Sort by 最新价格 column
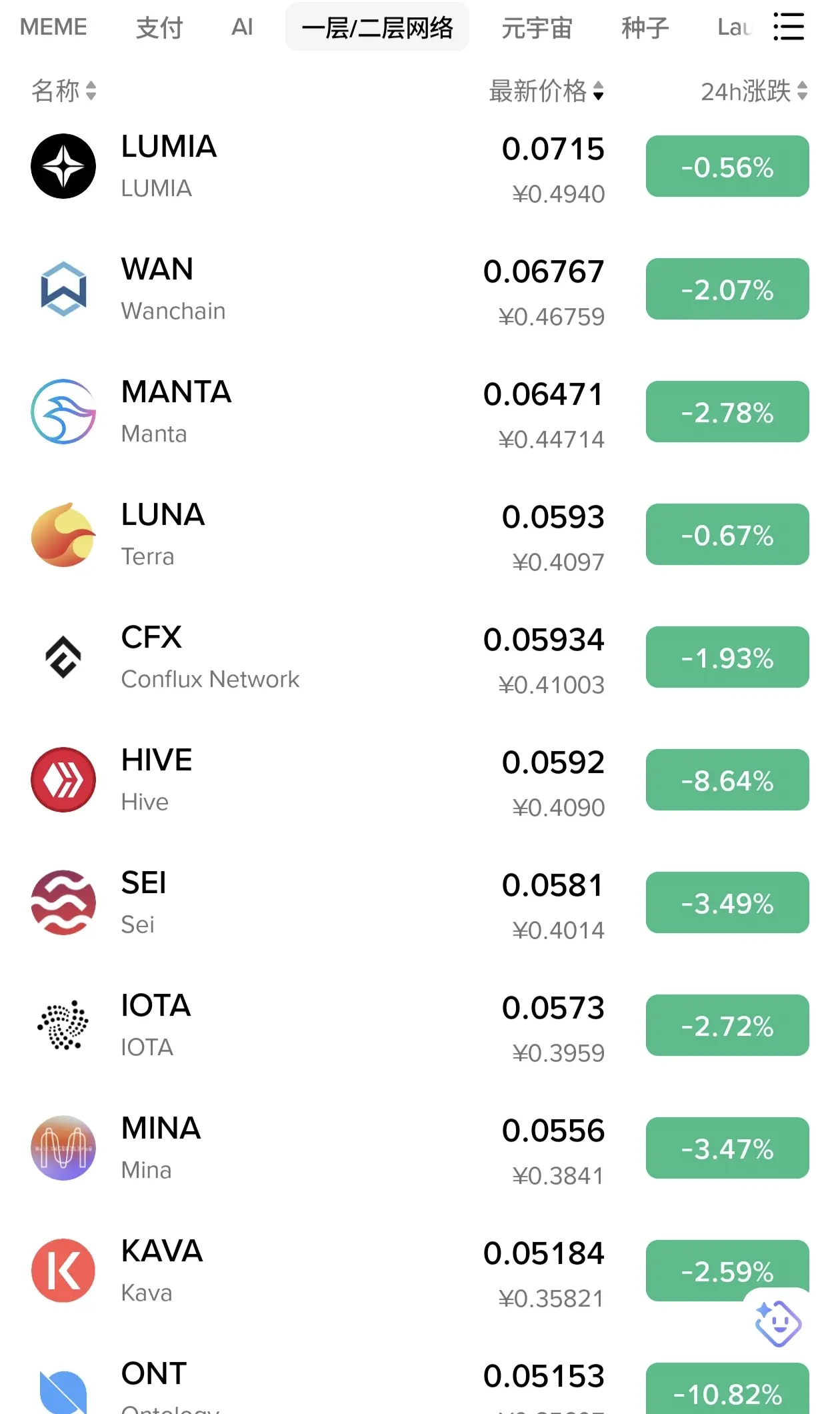 click(547, 91)
